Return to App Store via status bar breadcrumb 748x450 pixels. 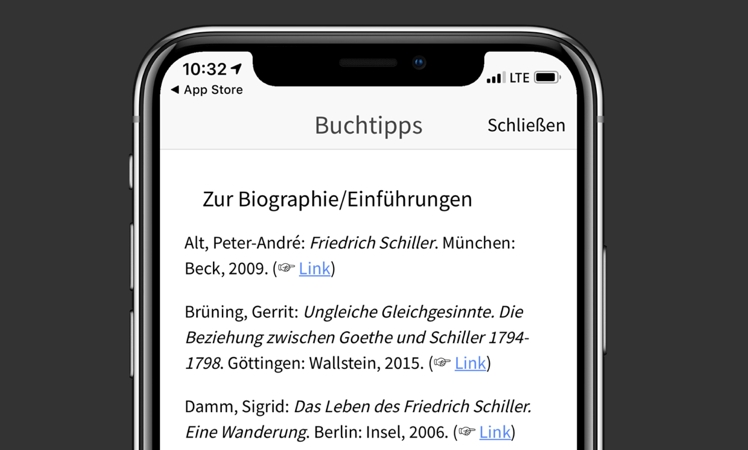tap(206, 90)
